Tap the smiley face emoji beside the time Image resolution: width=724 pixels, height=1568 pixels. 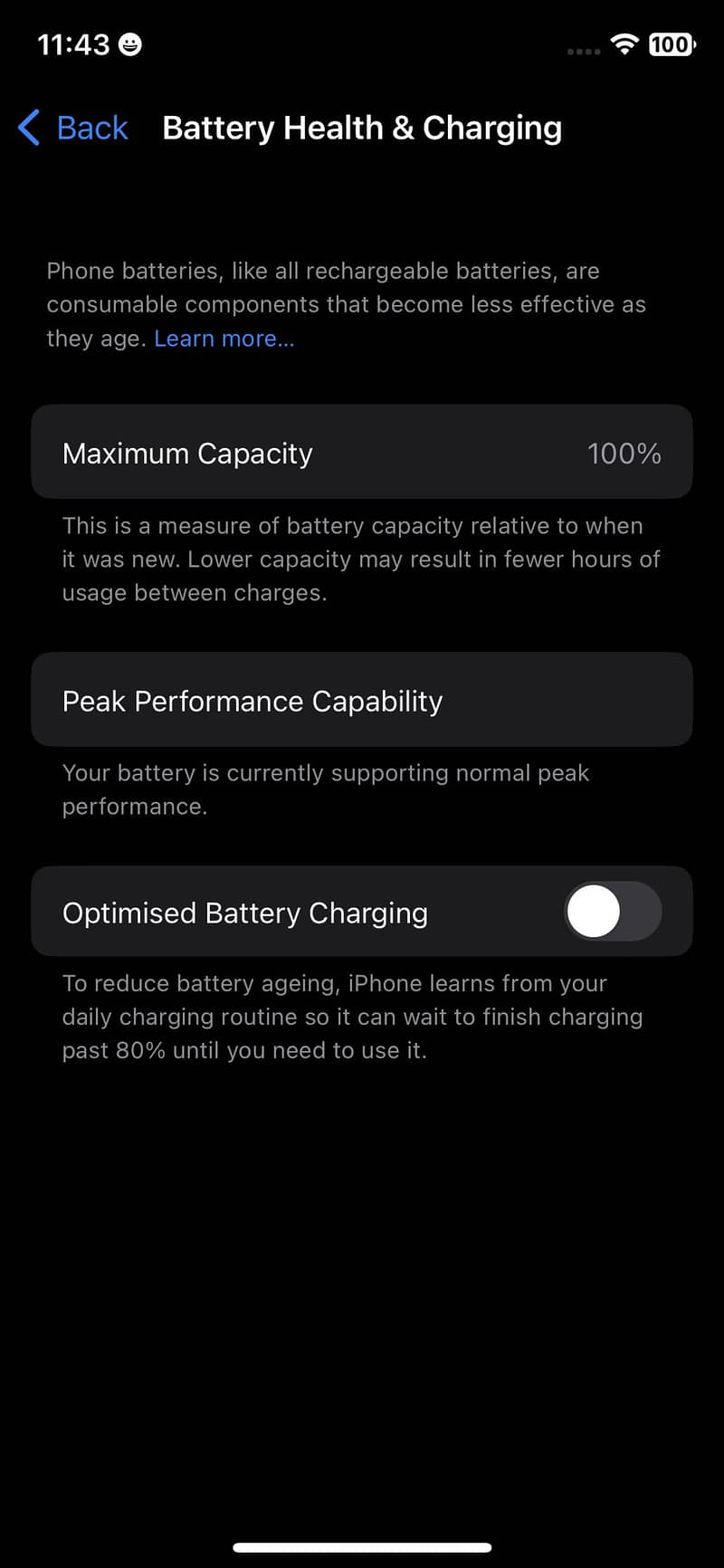click(129, 43)
